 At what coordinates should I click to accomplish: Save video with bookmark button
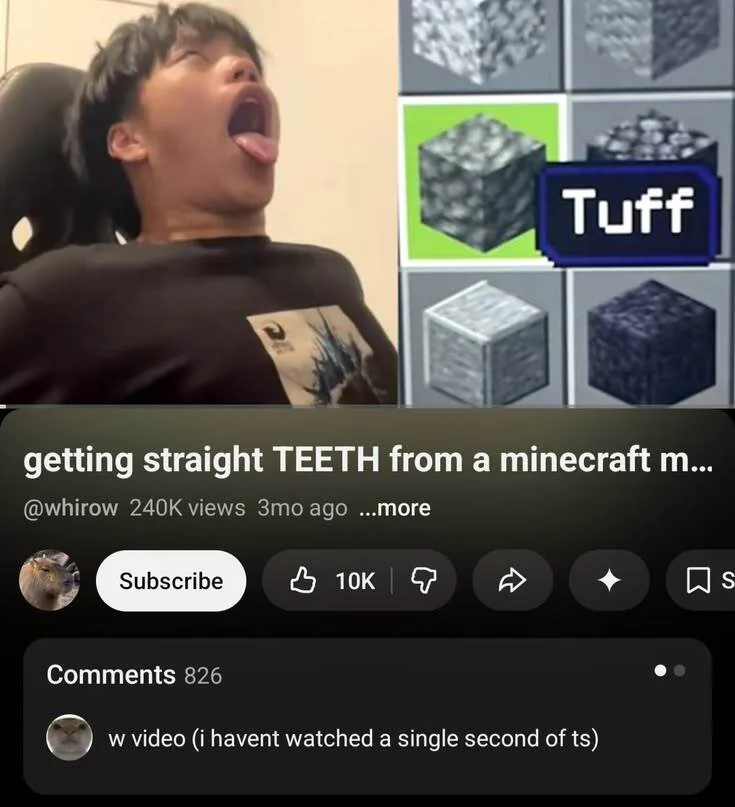[704, 581]
